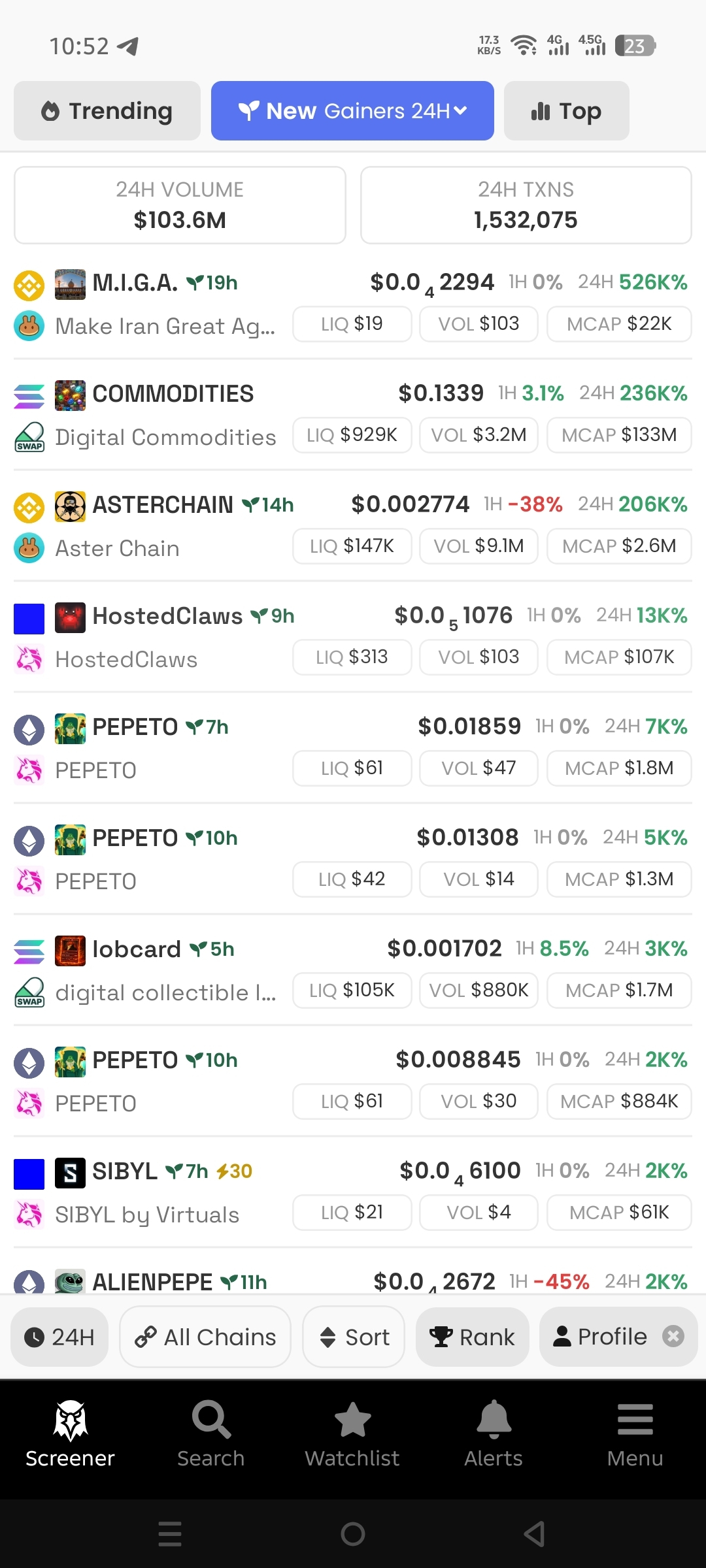
Task: Switch to the Top tab
Action: pos(566,111)
